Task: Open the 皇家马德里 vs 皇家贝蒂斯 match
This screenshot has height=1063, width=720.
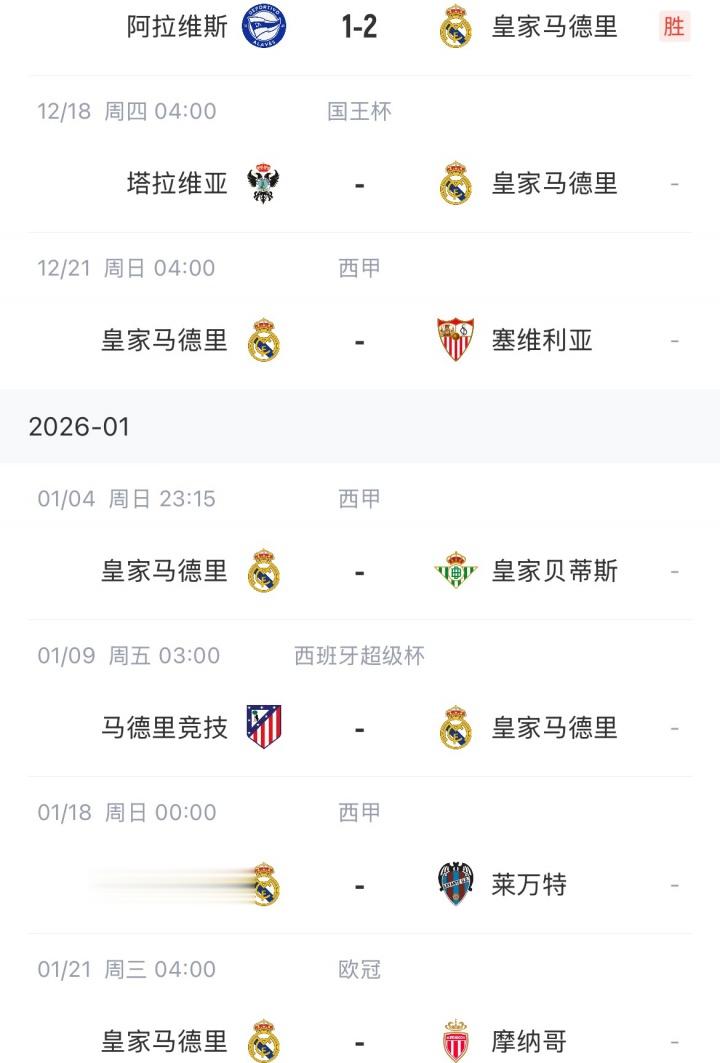Action: click(x=360, y=542)
